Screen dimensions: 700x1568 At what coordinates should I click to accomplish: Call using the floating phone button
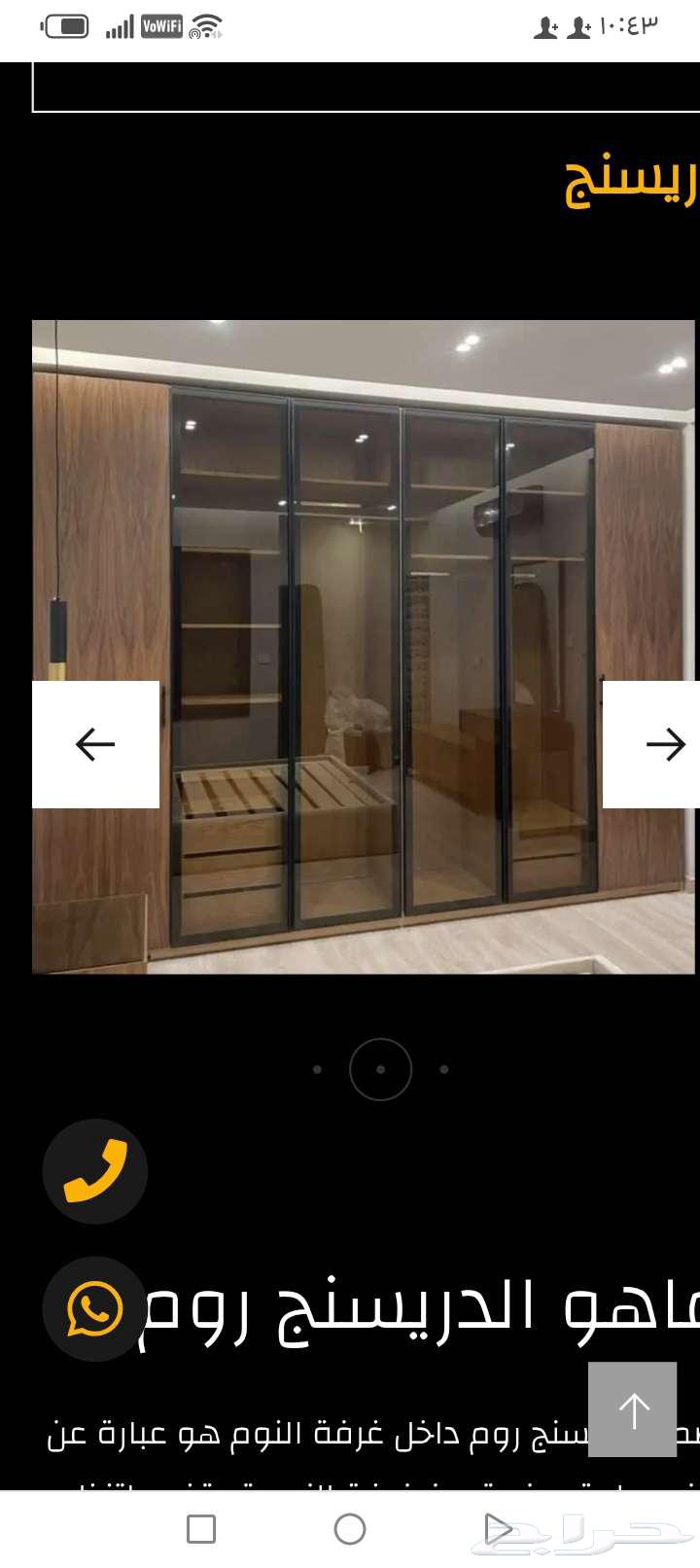click(95, 1171)
